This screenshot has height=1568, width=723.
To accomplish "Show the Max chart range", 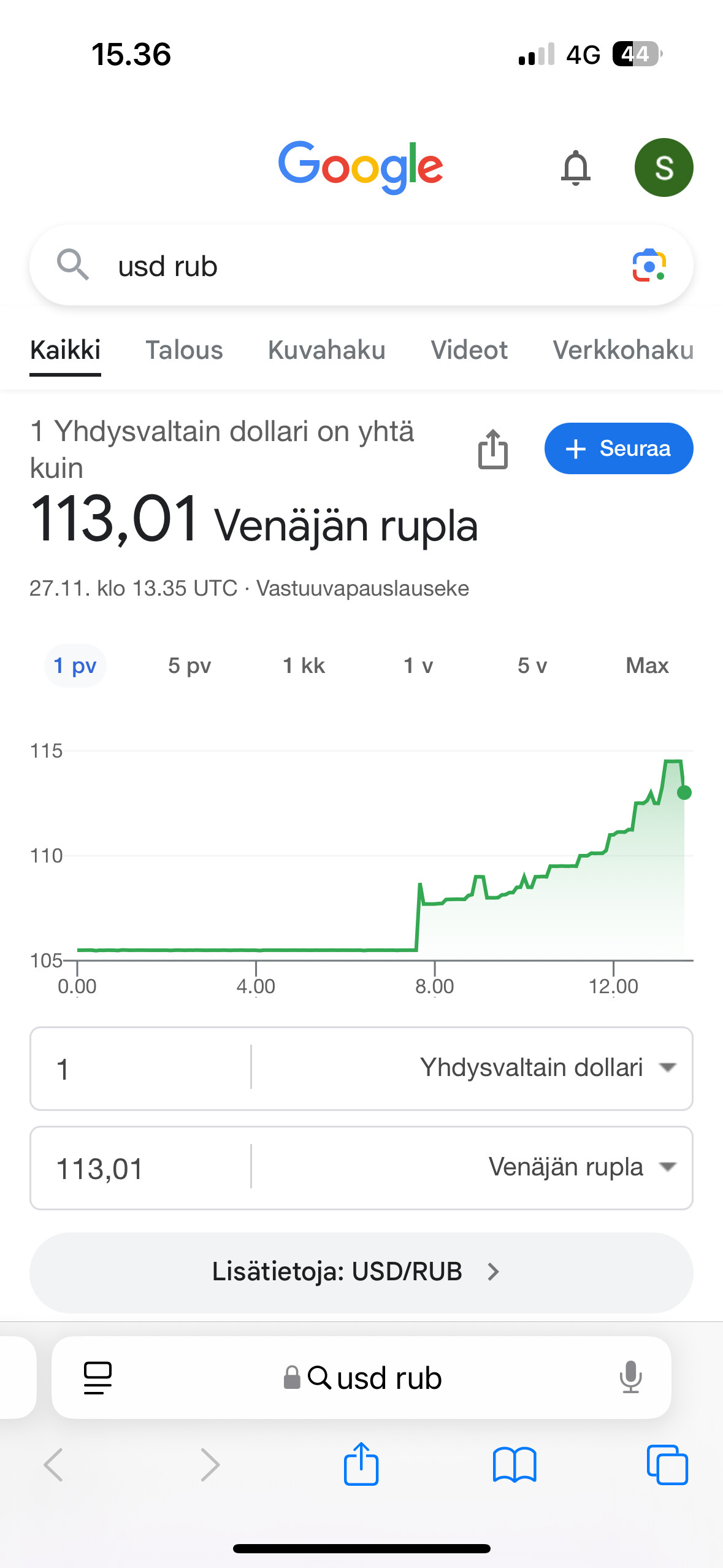I will pyautogui.click(x=647, y=666).
